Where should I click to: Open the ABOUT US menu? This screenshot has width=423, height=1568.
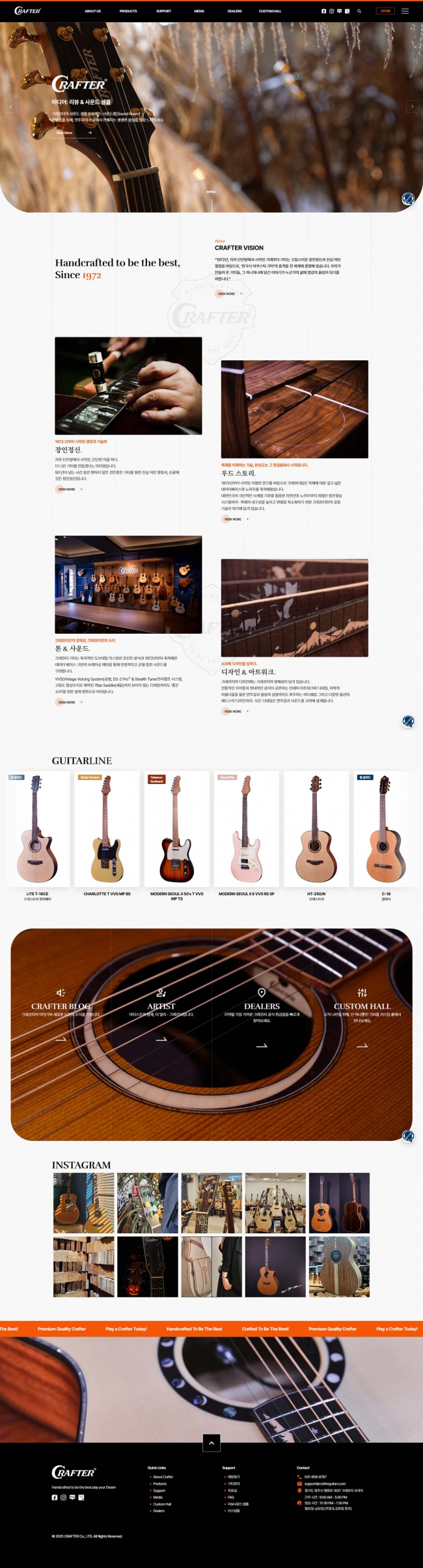click(92, 11)
